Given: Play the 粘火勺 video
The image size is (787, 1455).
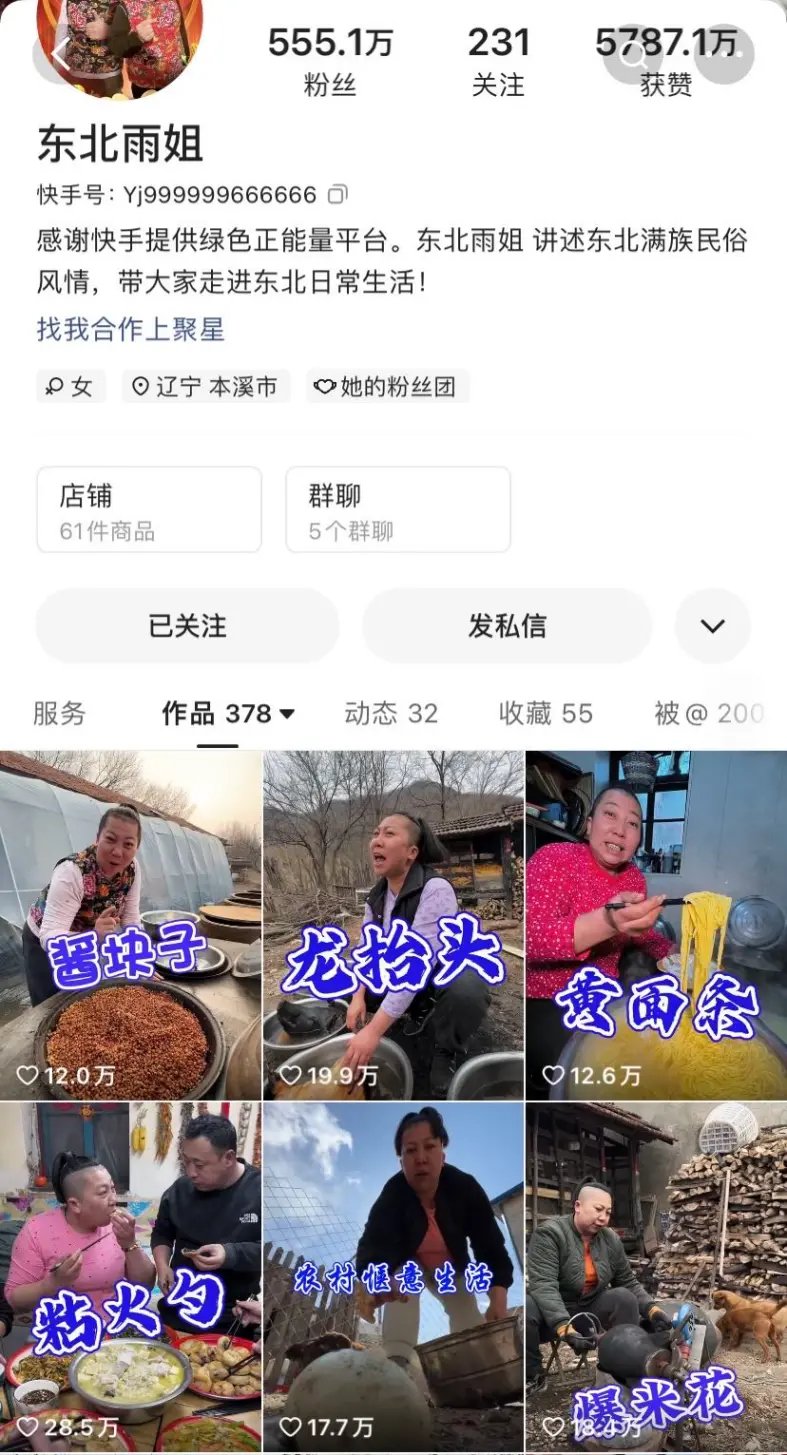Looking at the screenshot, I should 130,1277.
